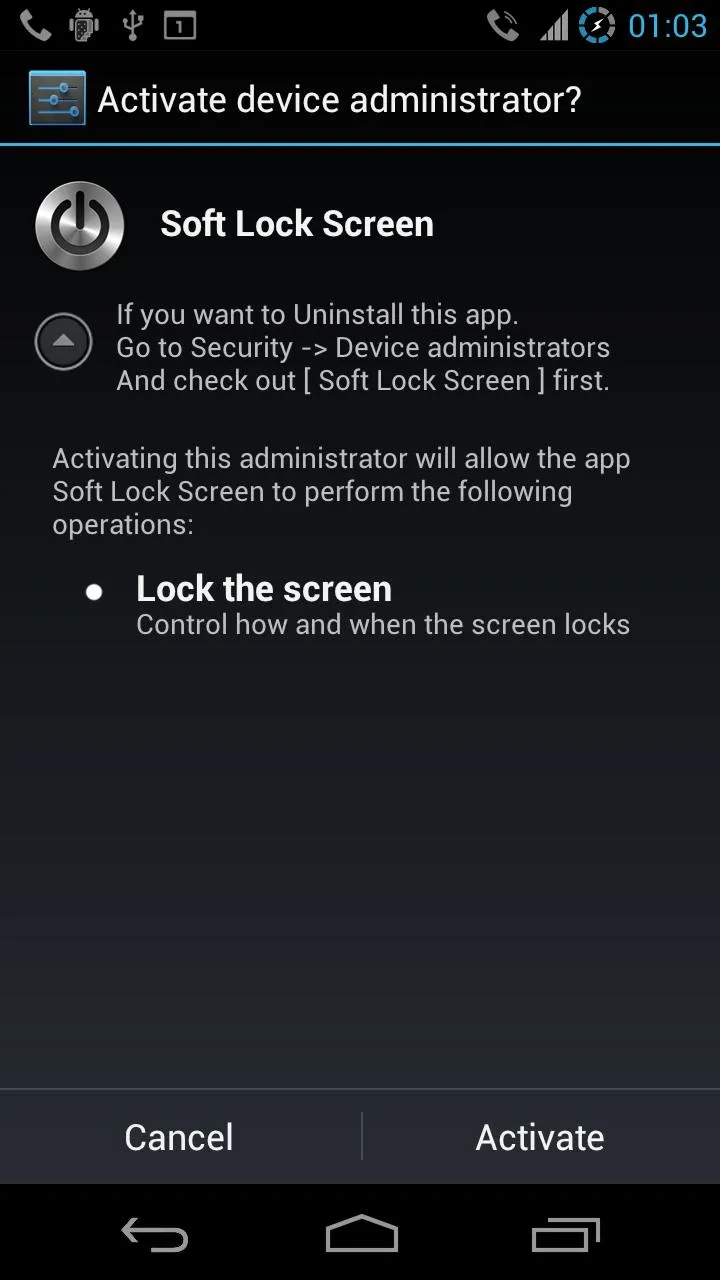
Task: Tap the Lock the screen permission entry
Action: click(x=264, y=588)
